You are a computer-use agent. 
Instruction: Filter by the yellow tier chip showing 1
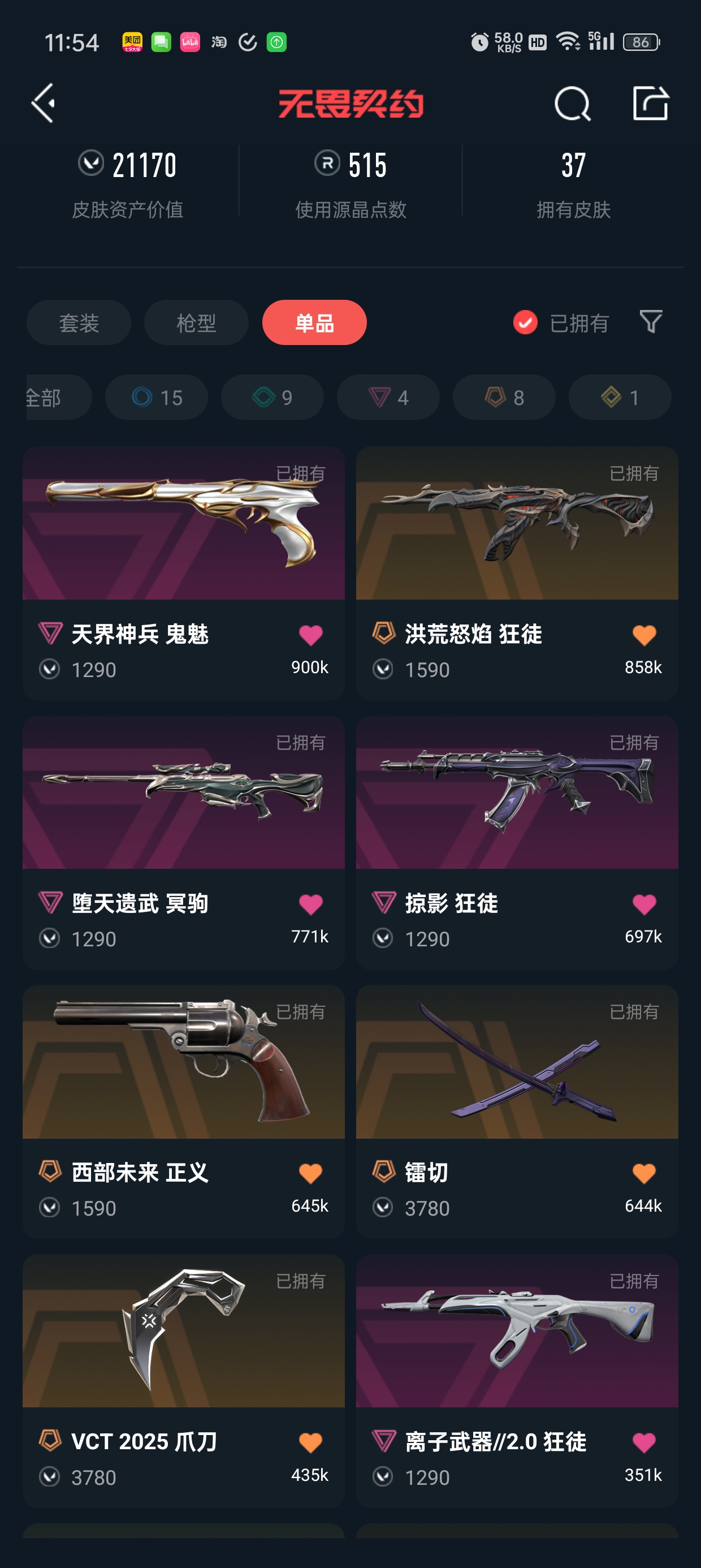click(620, 398)
